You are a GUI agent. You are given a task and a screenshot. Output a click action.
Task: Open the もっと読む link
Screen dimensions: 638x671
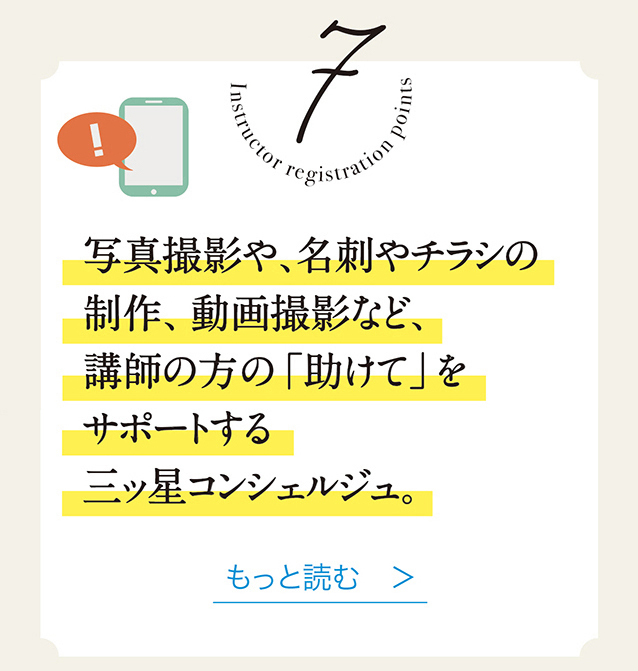coord(319,579)
